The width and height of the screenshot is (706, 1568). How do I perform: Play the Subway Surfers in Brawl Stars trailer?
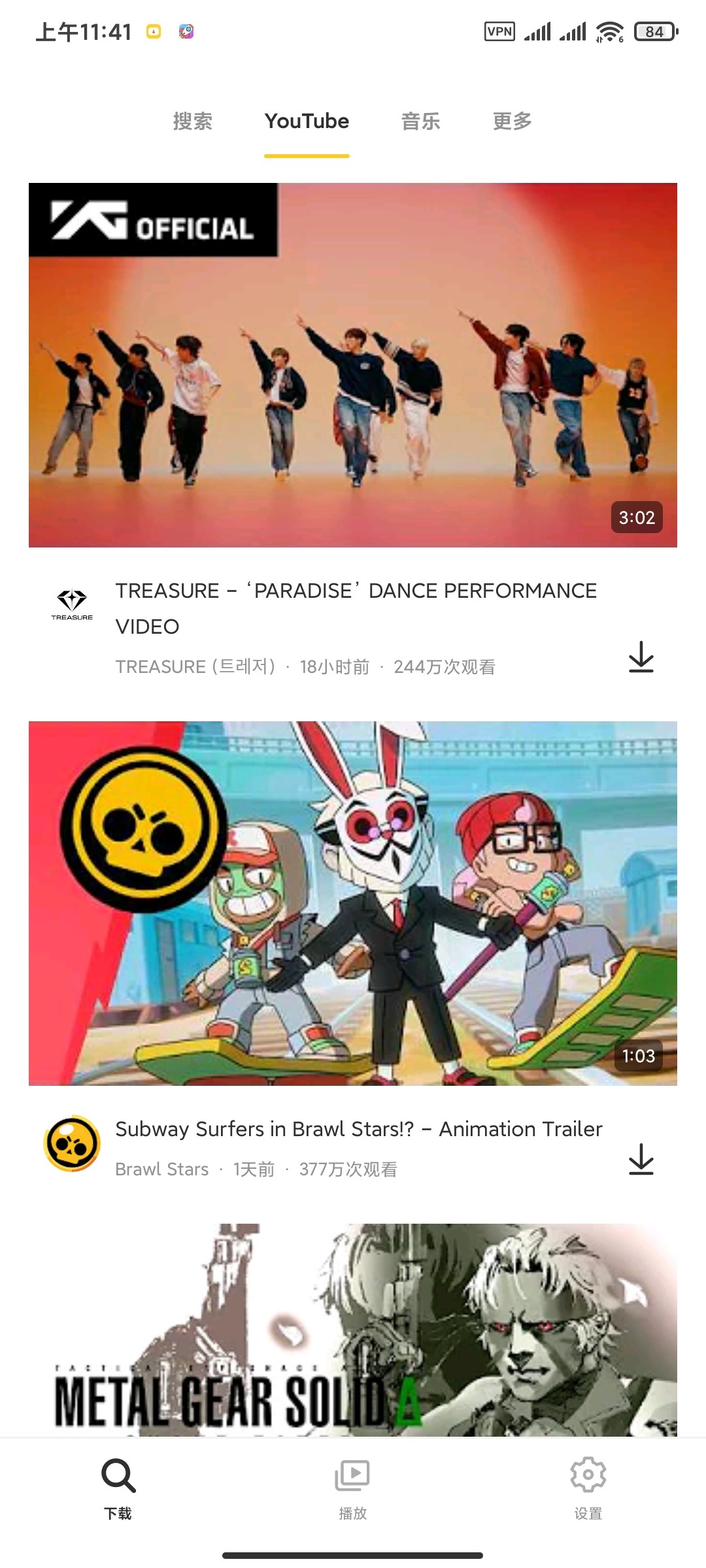pos(353,903)
